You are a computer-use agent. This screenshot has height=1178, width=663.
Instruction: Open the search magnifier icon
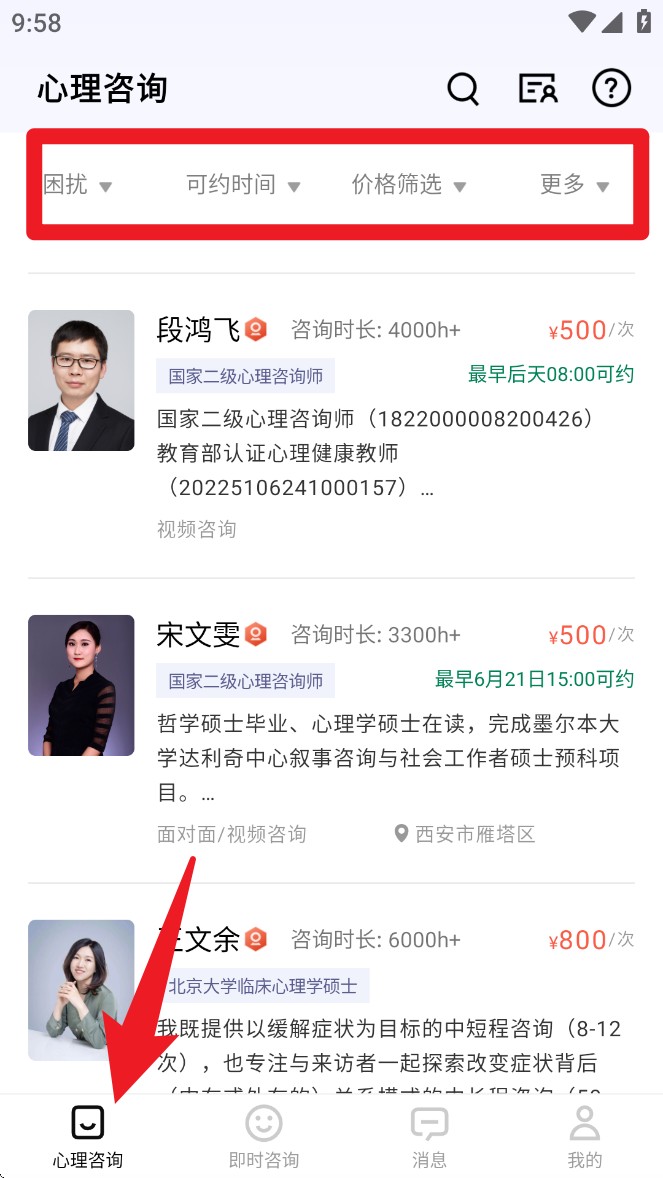462,89
